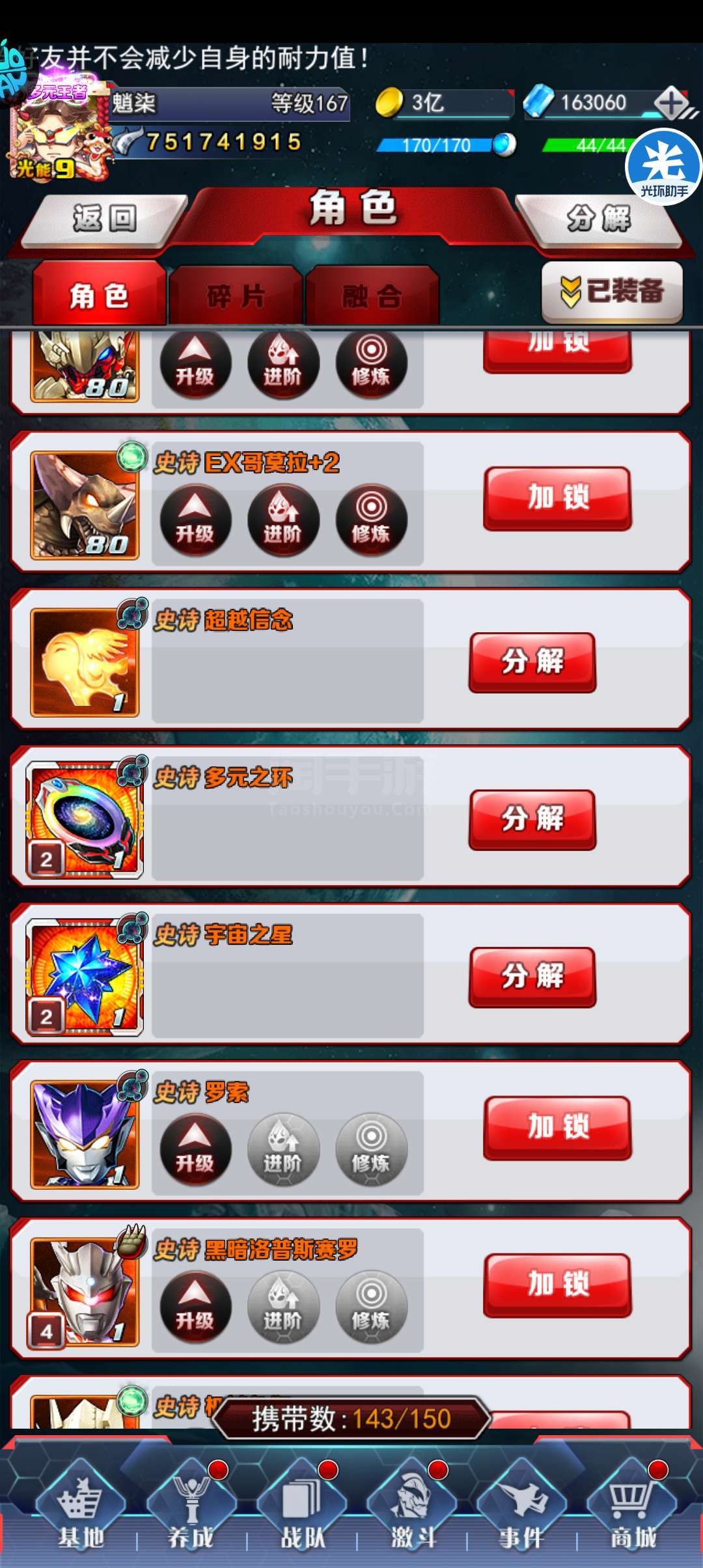
Task: Advance EX哥莫拉+2 via 进阶
Action: click(x=283, y=520)
